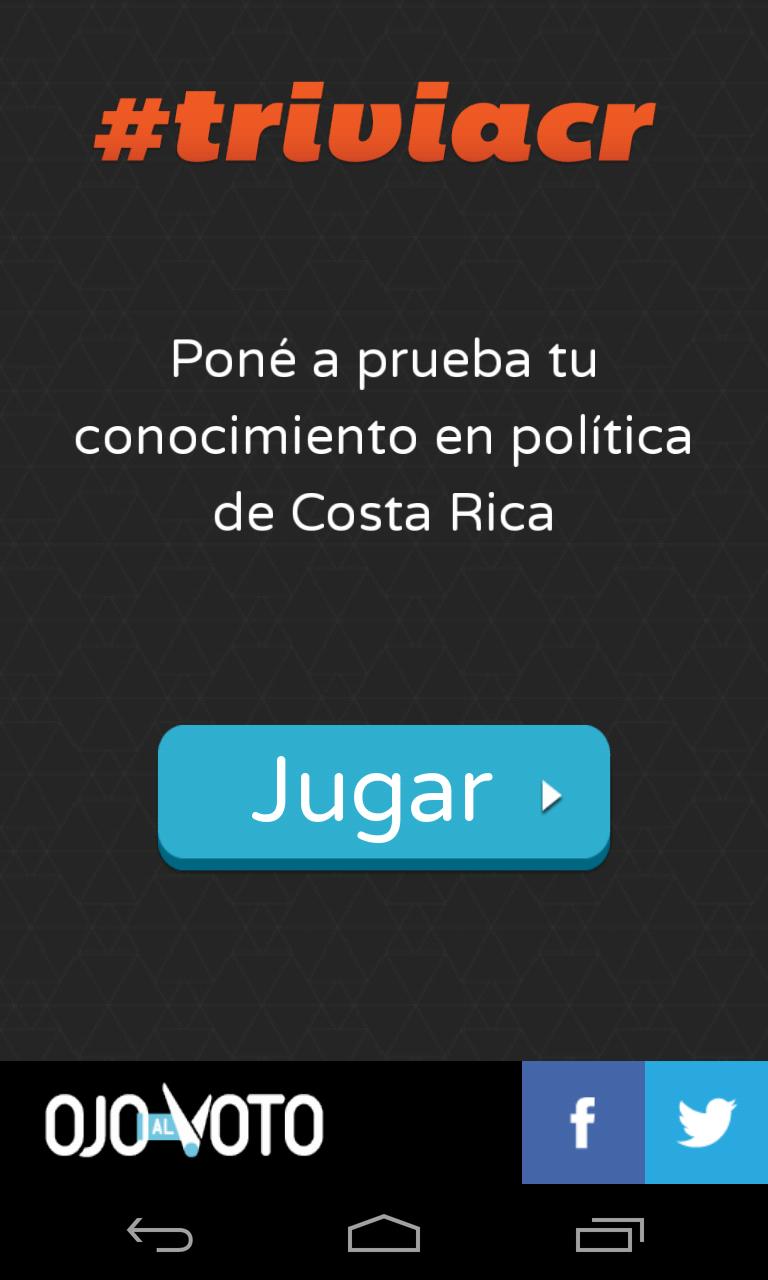Tap the Android home button
The height and width of the screenshot is (1280, 768).
pos(384,1236)
